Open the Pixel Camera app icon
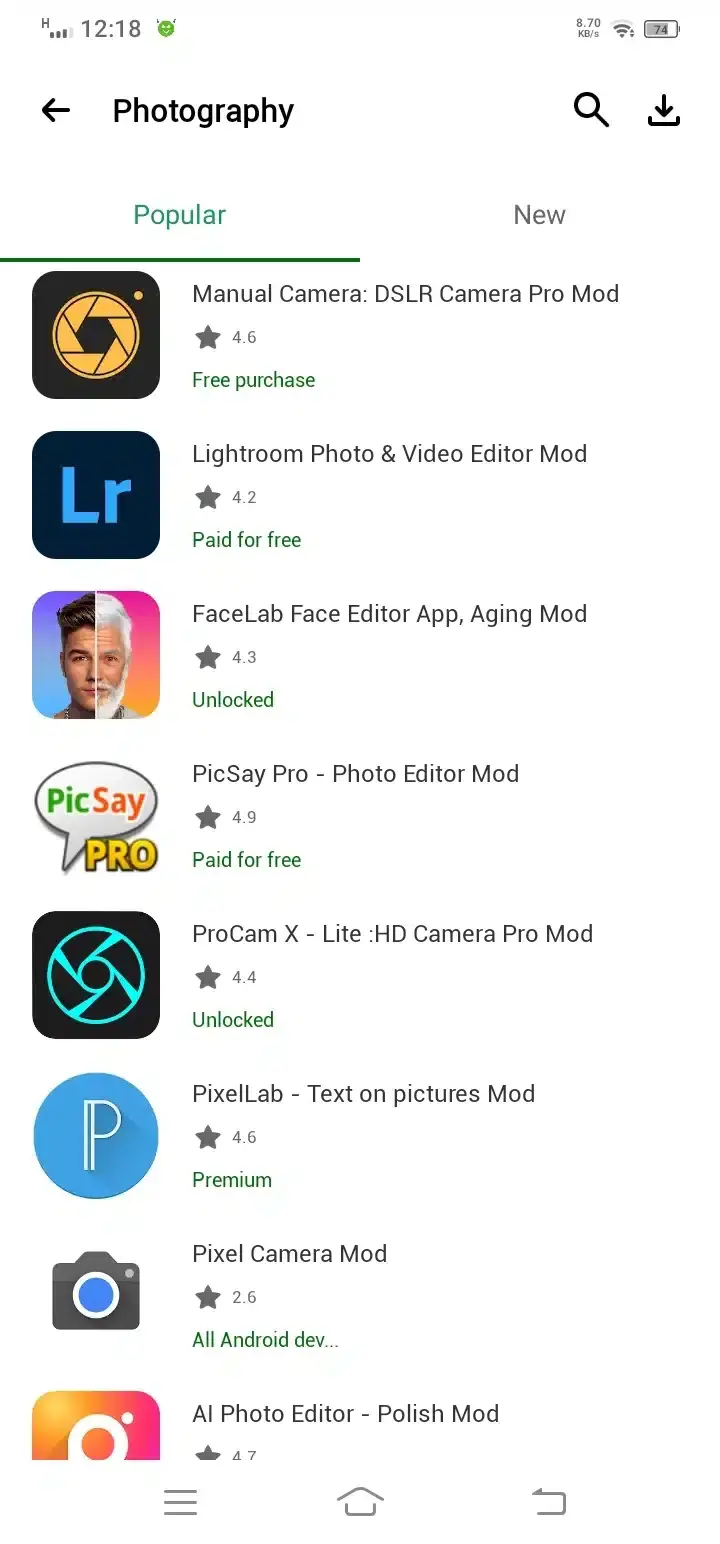Viewport: 720px width, 1544px height. click(x=96, y=1291)
